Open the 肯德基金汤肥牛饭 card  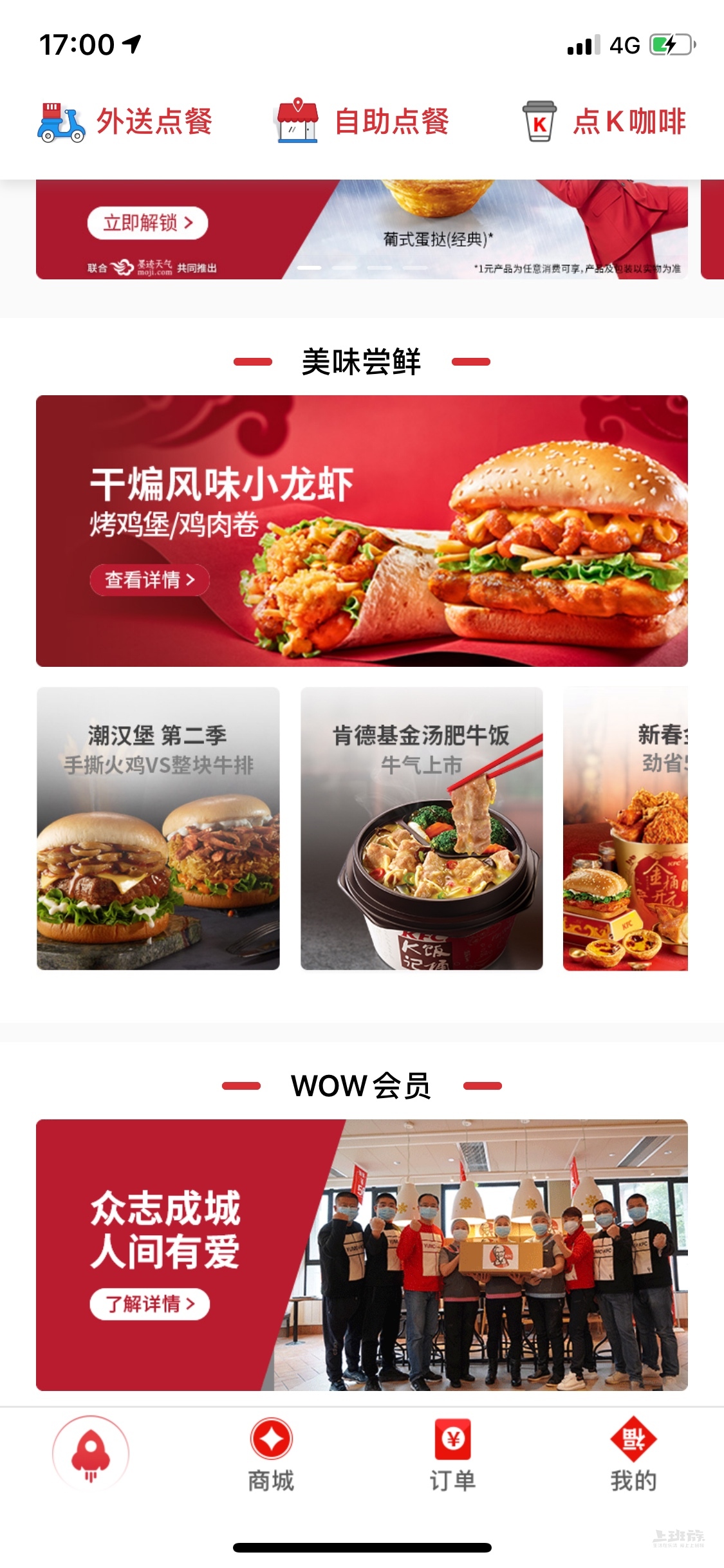pos(422,828)
